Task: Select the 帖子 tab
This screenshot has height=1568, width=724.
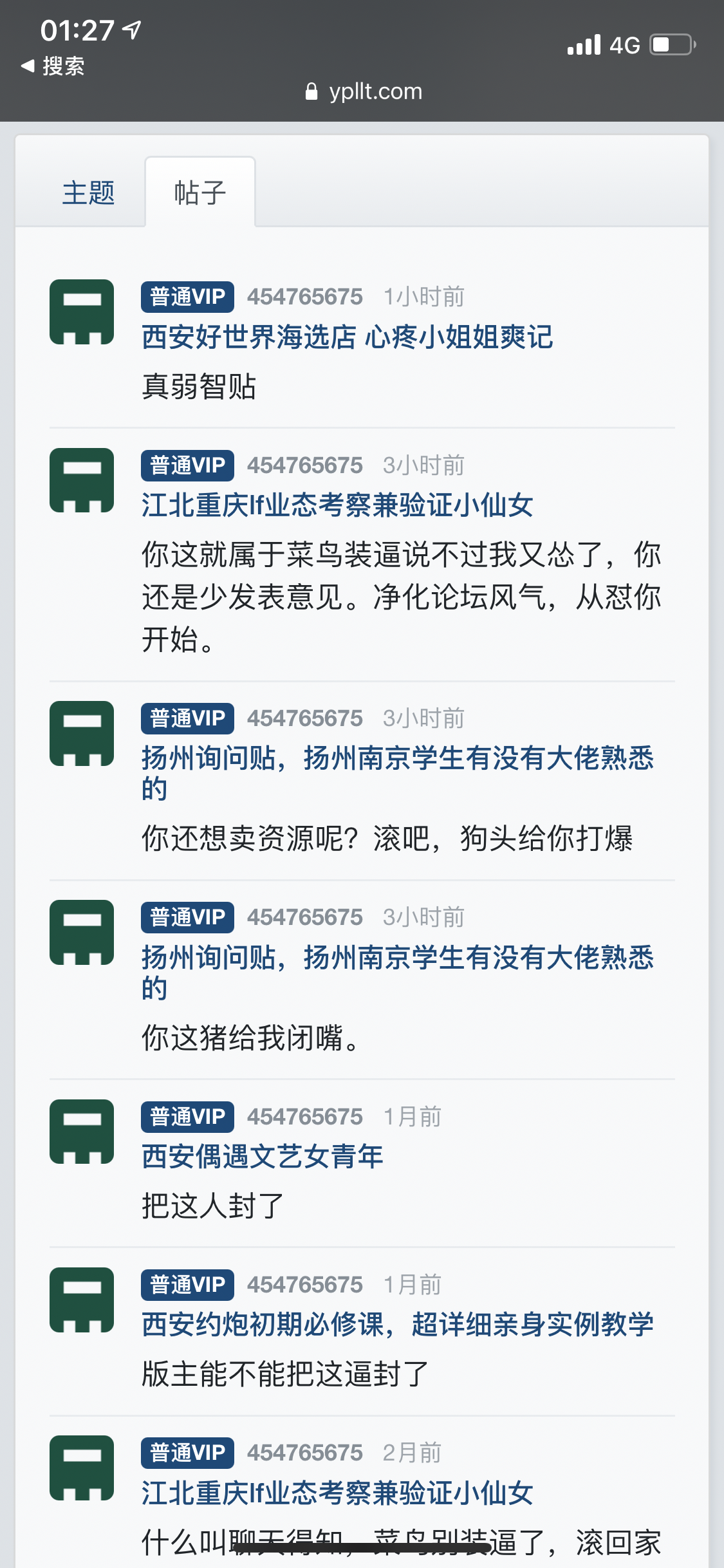Action: (200, 192)
